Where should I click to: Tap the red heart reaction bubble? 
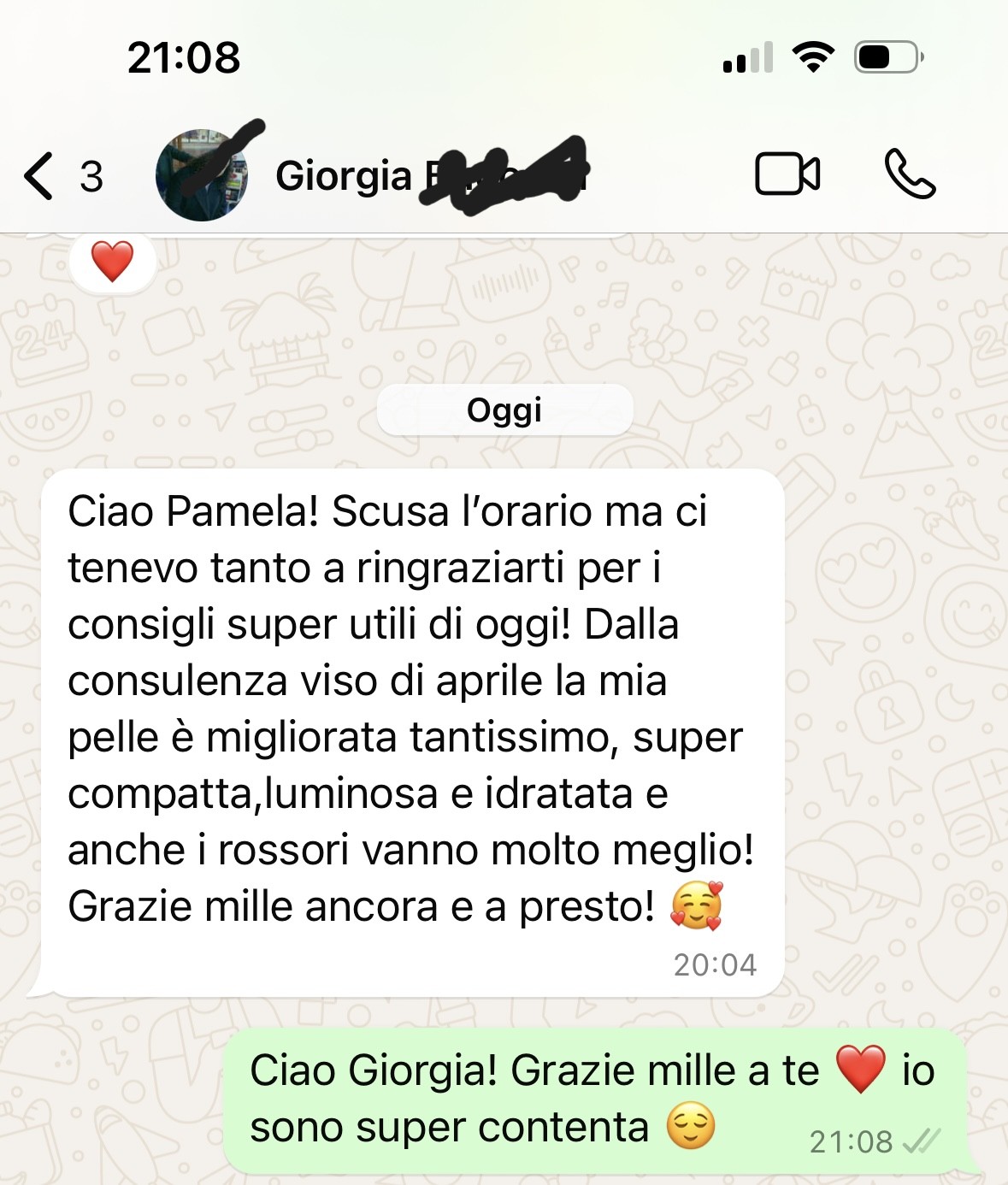coord(112,261)
